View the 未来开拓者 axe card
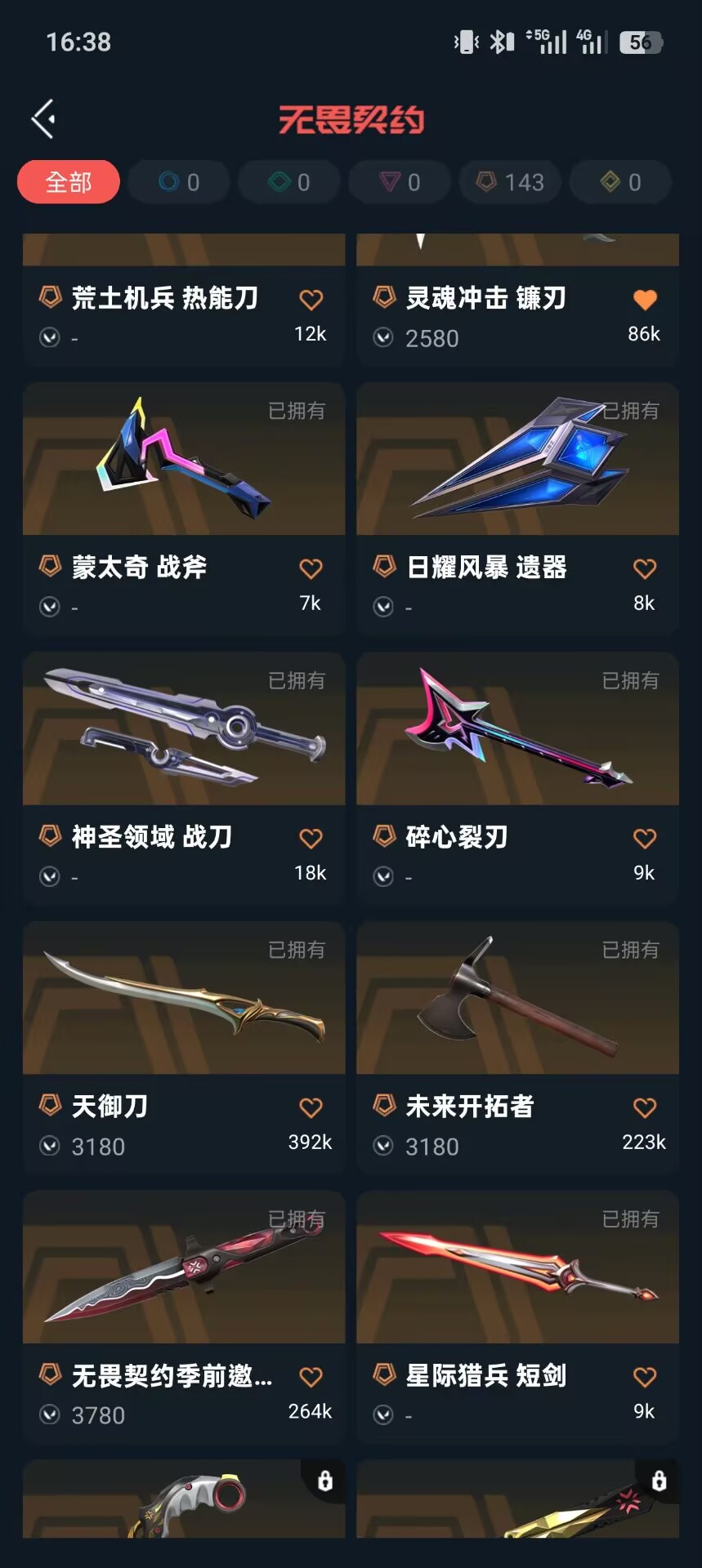Viewport: 702px width, 1568px height. [517, 1047]
